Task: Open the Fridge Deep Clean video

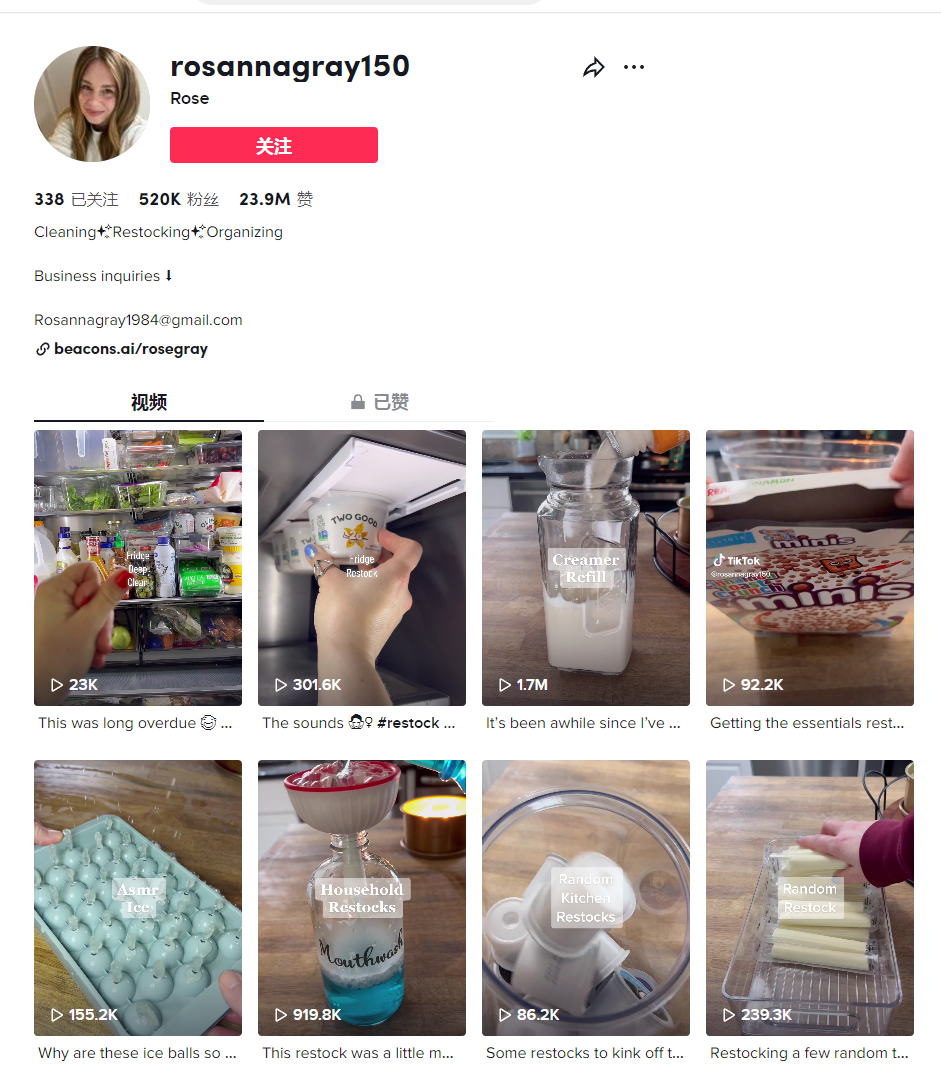Action: pyautogui.click(x=138, y=567)
